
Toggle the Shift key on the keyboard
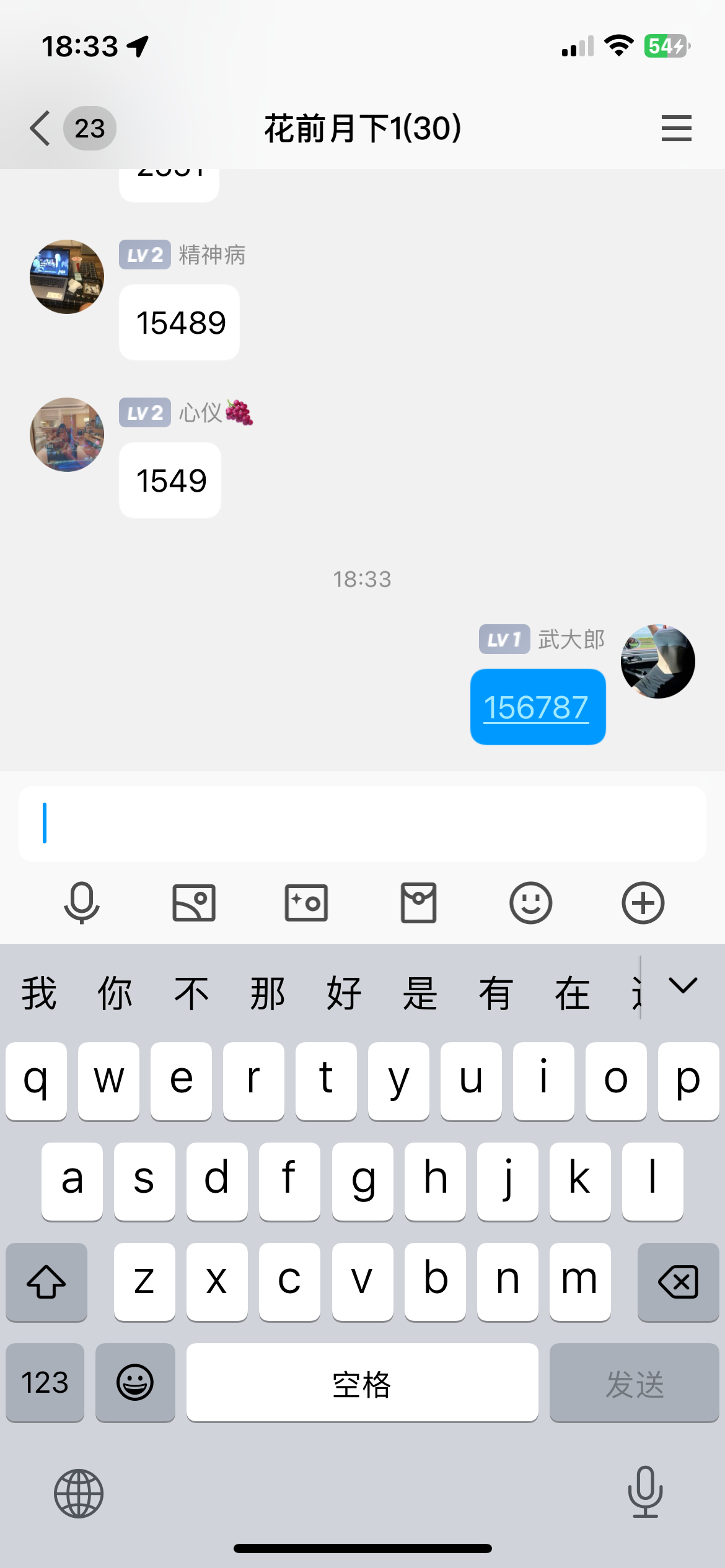click(x=46, y=1282)
